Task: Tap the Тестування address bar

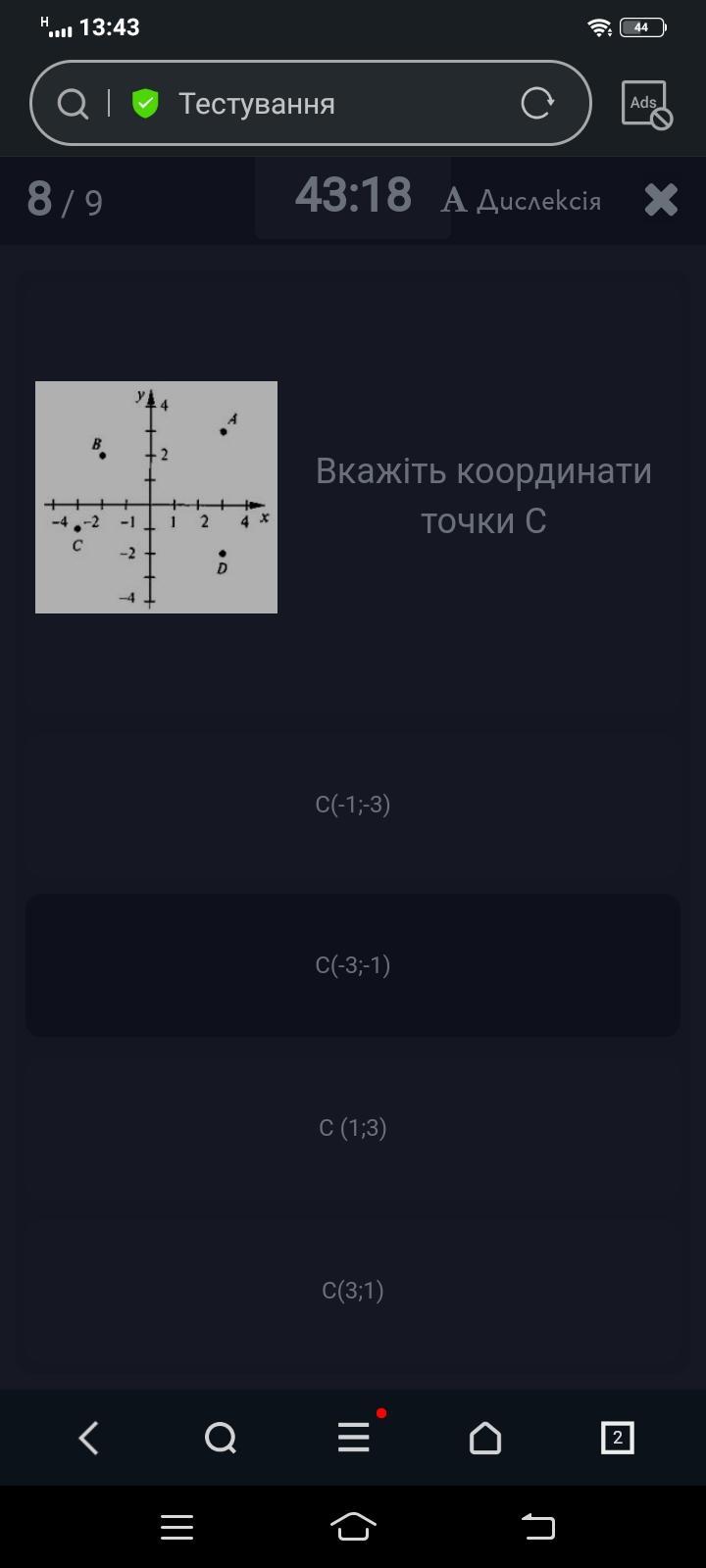Action: pos(310,103)
